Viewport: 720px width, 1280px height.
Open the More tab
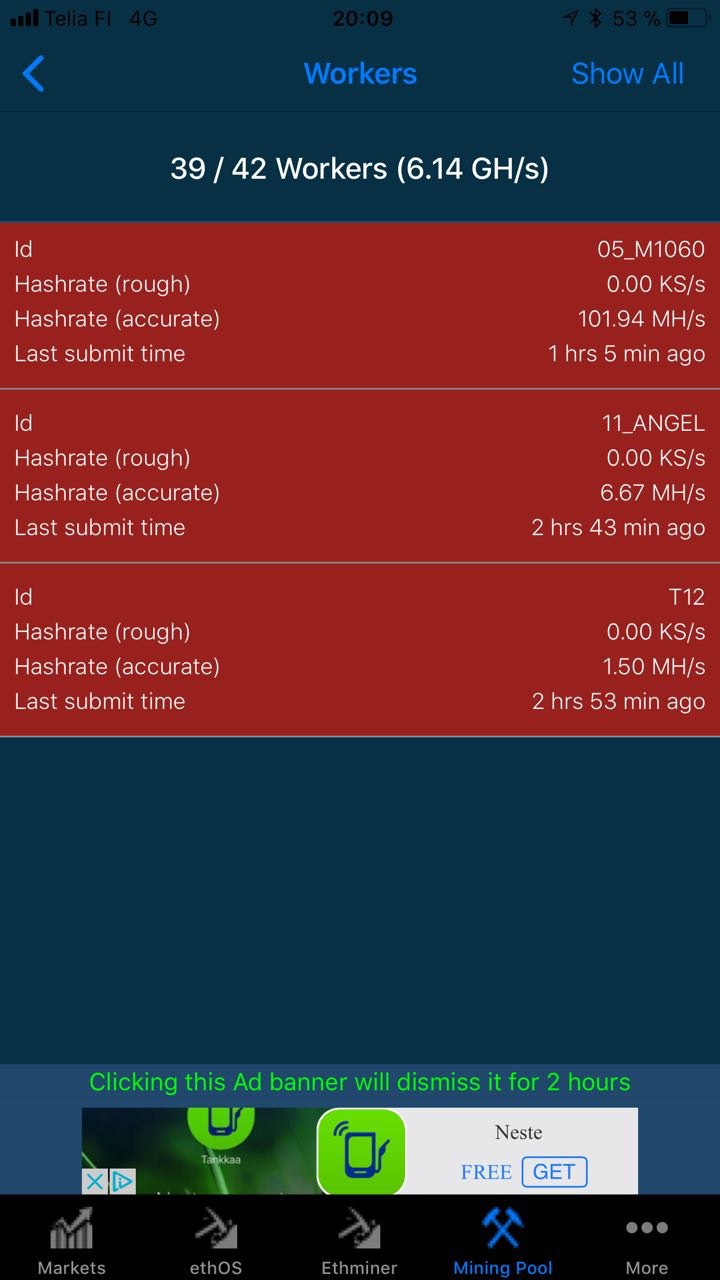click(647, 1240)
